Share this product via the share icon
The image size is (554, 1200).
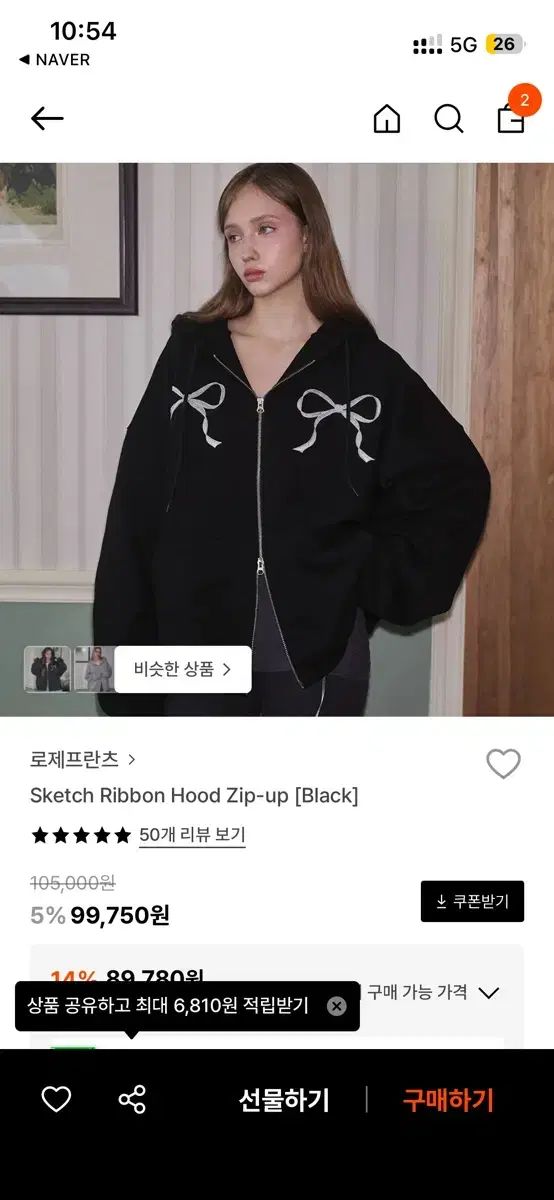pyautogui.click(x=132, y=1100)
